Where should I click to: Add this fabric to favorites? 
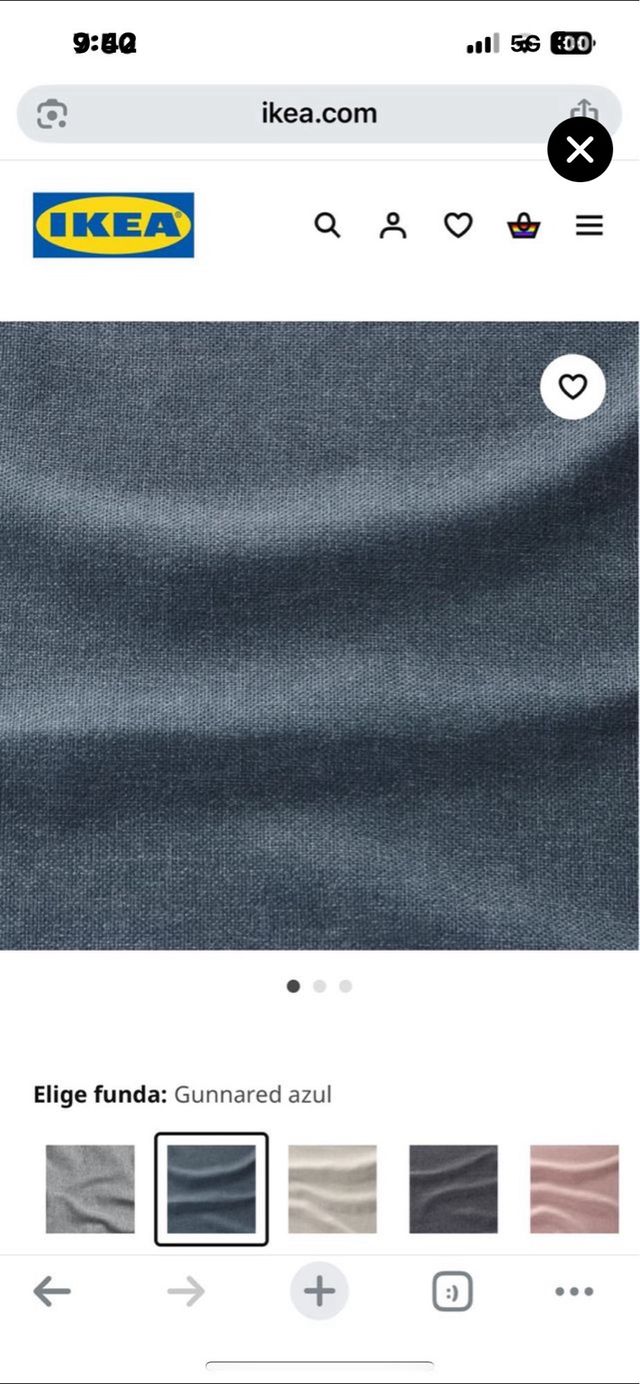(x=572, y=386)
